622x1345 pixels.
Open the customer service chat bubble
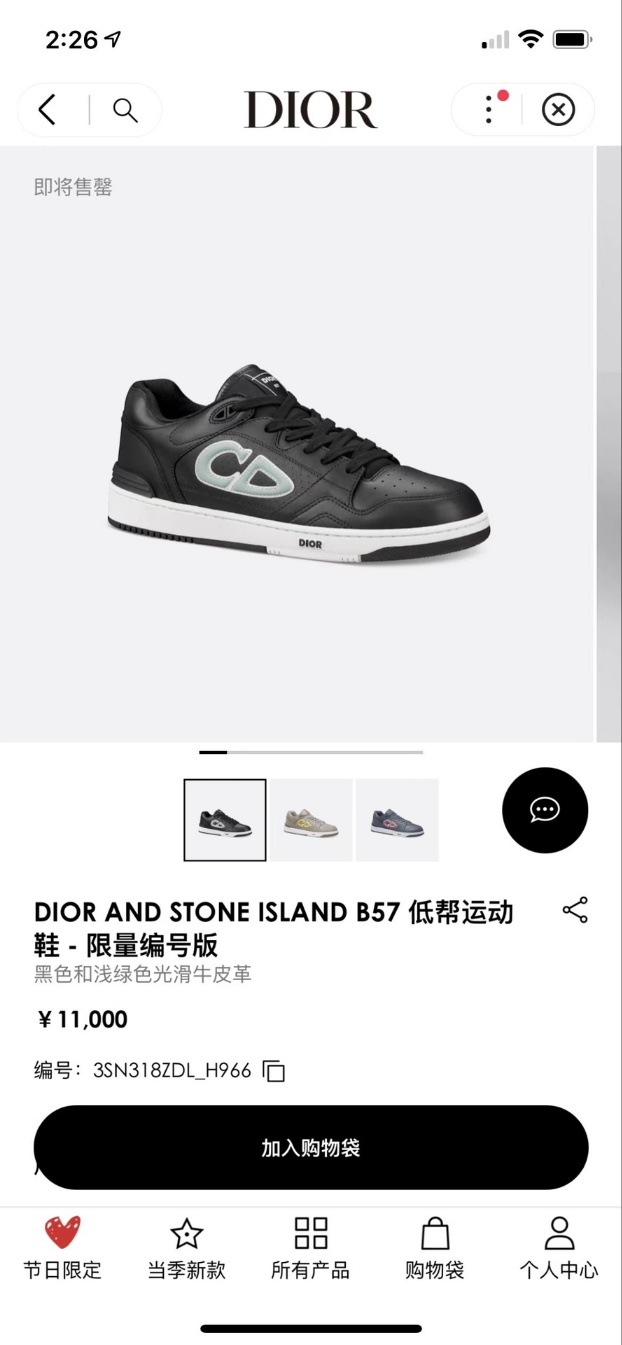545,810
